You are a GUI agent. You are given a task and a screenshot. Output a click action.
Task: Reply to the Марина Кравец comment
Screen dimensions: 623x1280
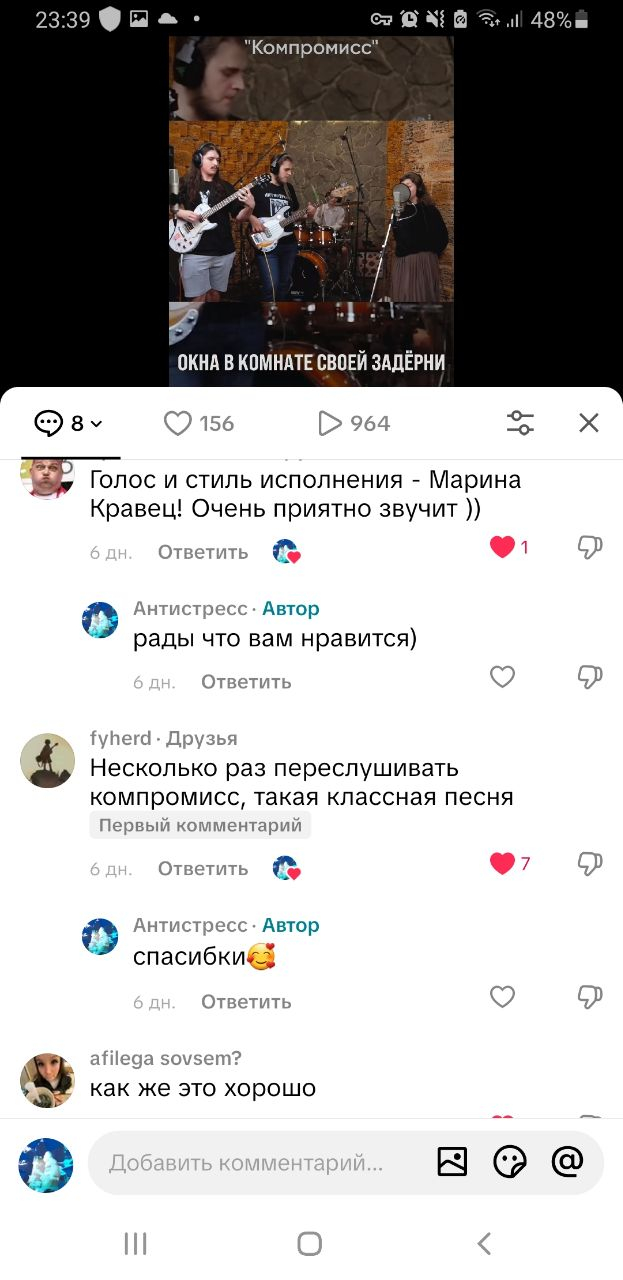coord(203,552)
